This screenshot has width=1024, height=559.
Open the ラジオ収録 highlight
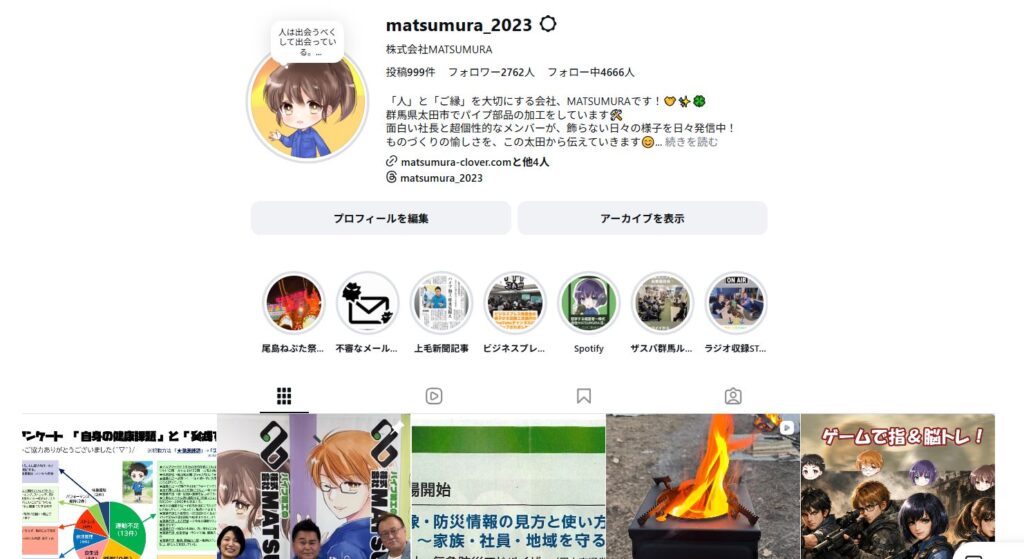(x=735, y=303)
